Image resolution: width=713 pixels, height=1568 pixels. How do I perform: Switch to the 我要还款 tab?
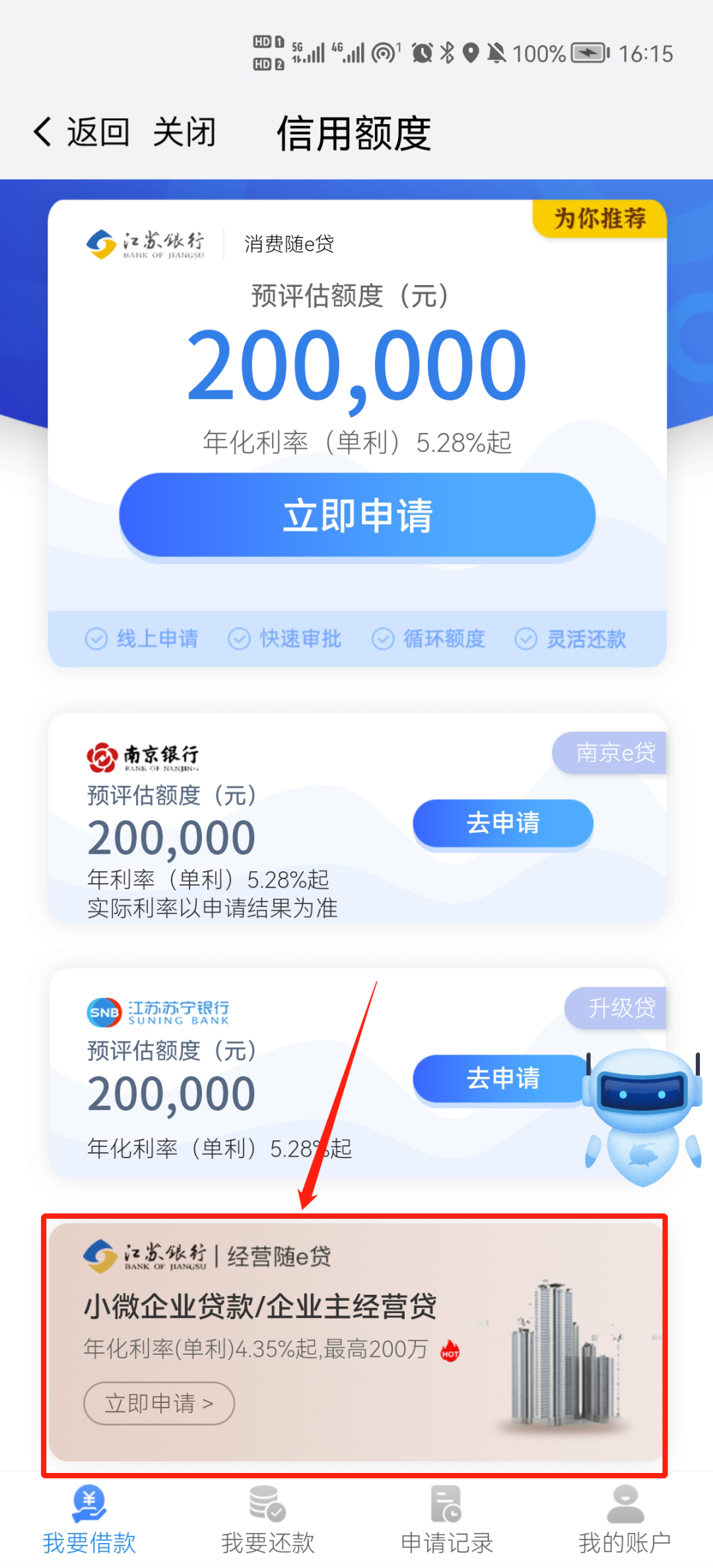(x=267, y=1522)
